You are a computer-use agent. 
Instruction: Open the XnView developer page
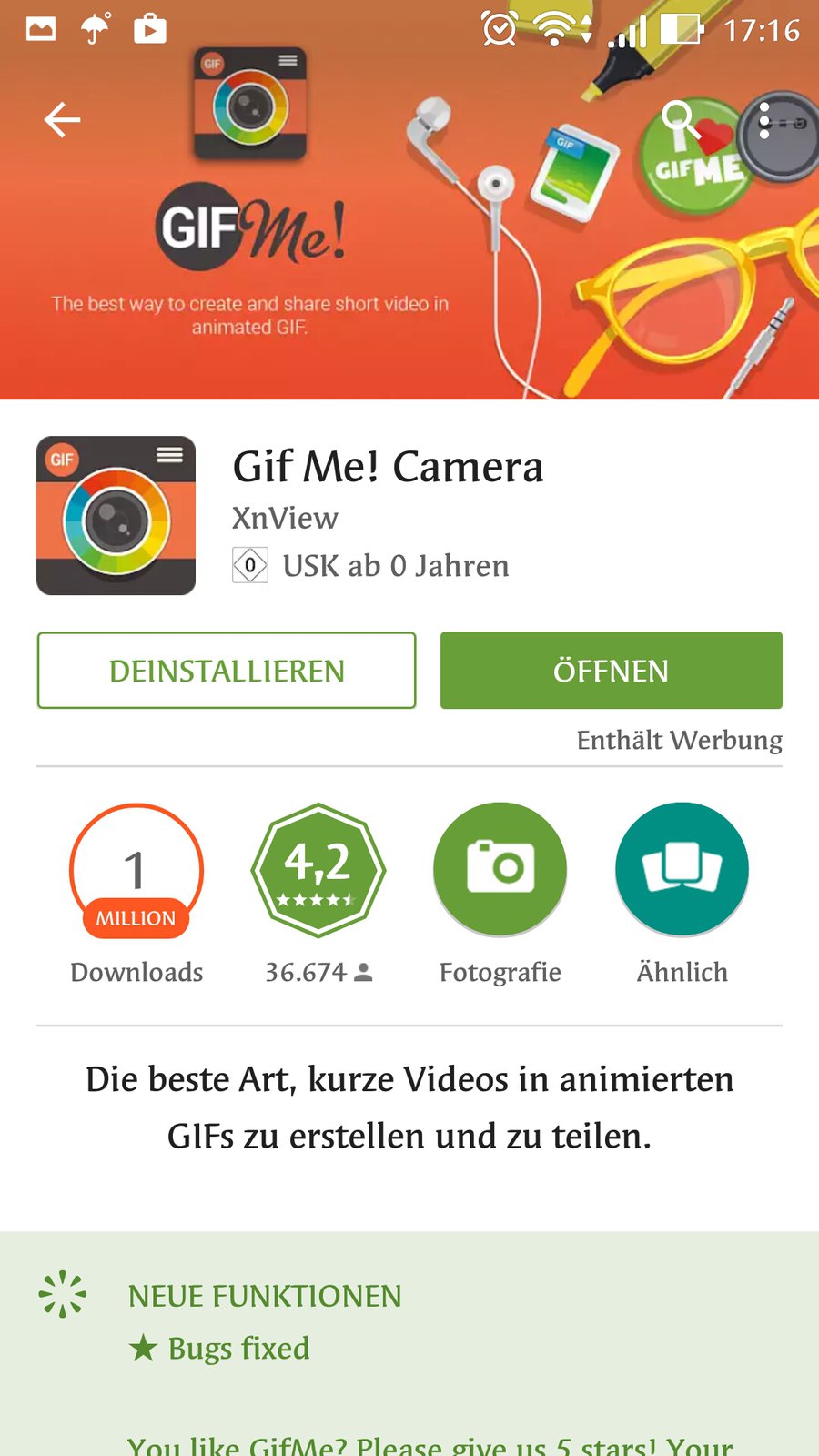285,518
